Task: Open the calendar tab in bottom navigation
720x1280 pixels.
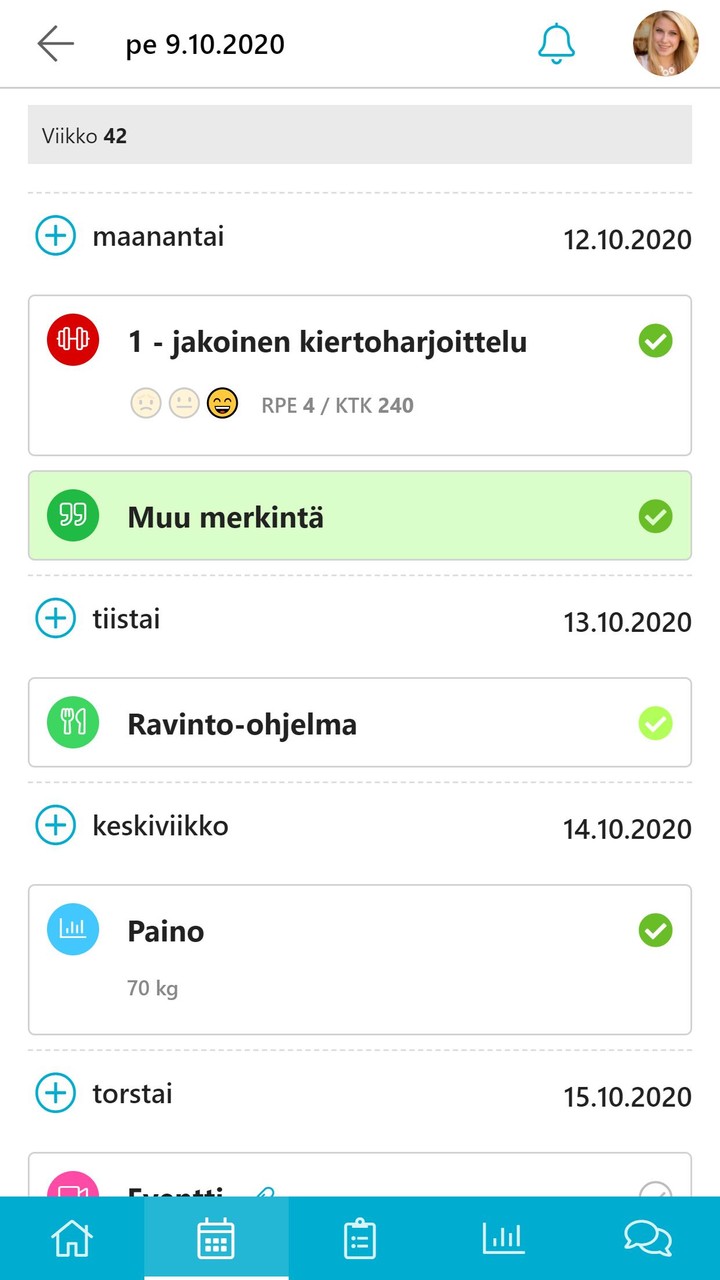Action: coord(215,1238)
